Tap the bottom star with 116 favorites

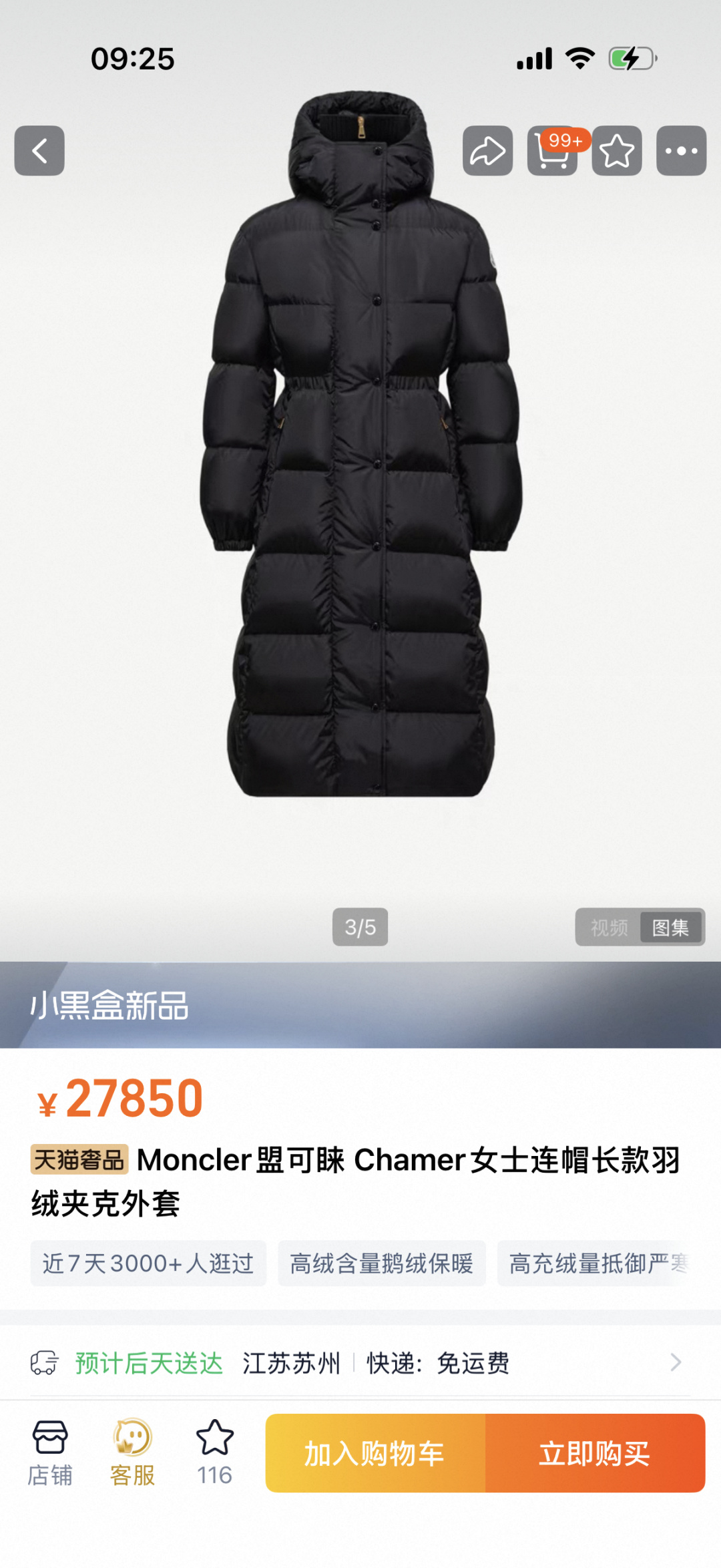click(214, 1452)
